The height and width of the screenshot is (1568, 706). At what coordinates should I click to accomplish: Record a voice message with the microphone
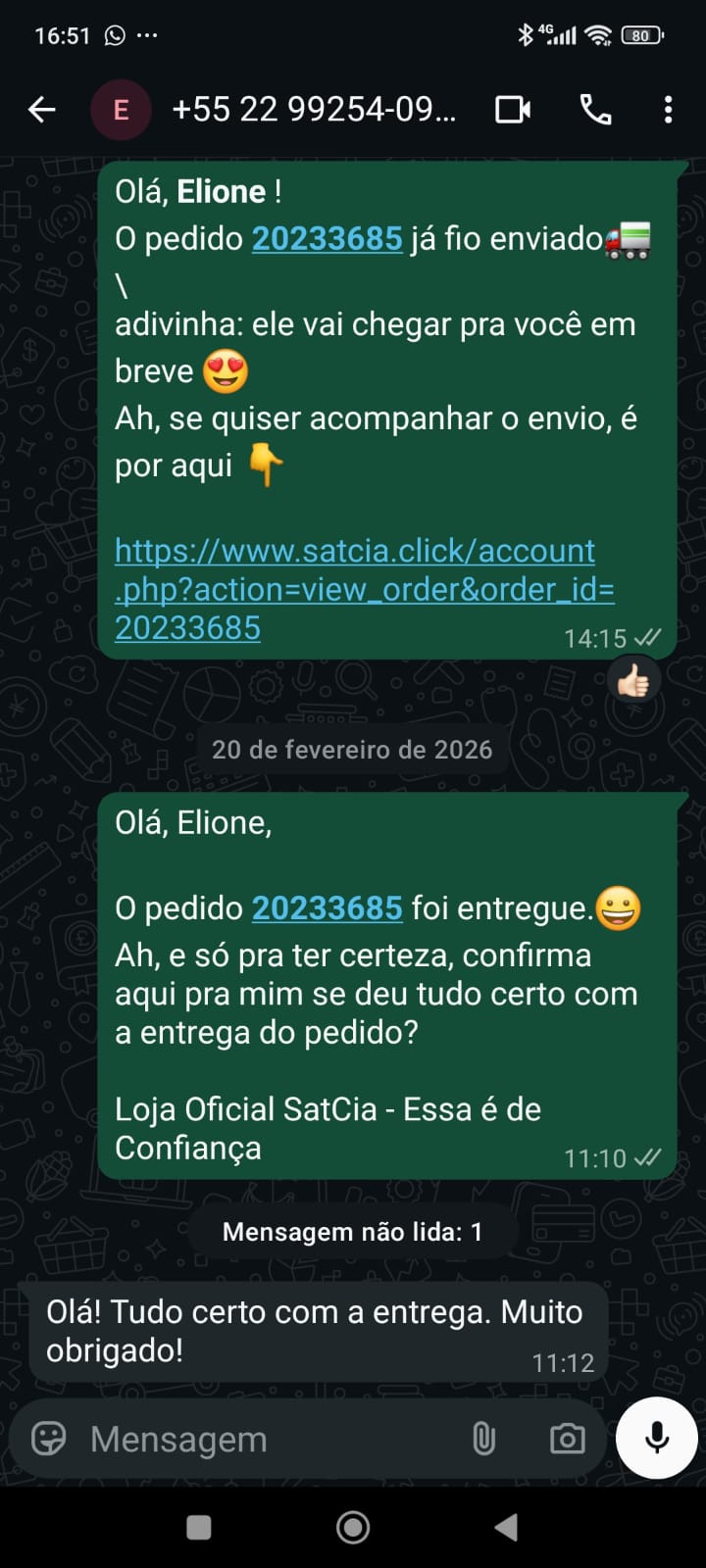pyautogui.click(x=657, y=1438)
